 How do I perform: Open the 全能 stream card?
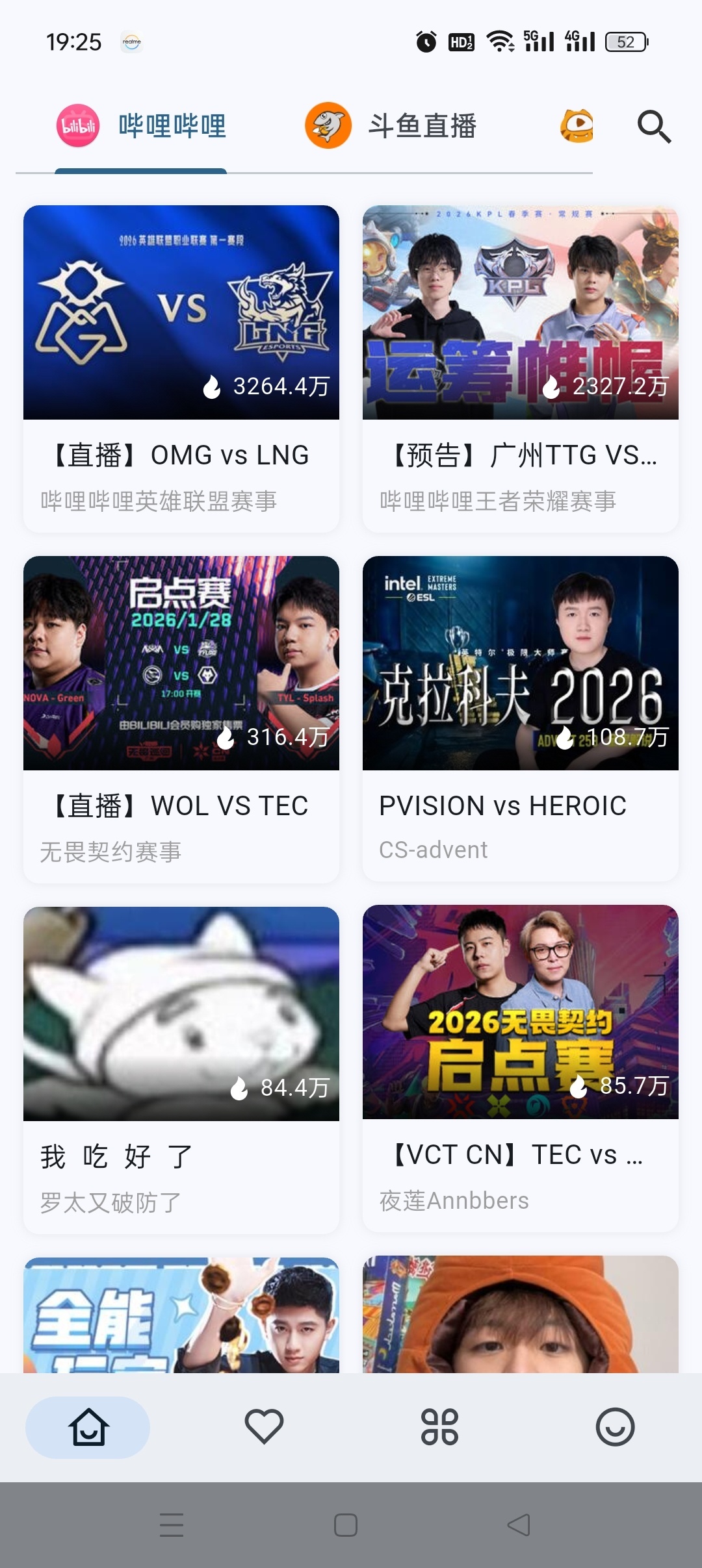tap(181, 1315)
